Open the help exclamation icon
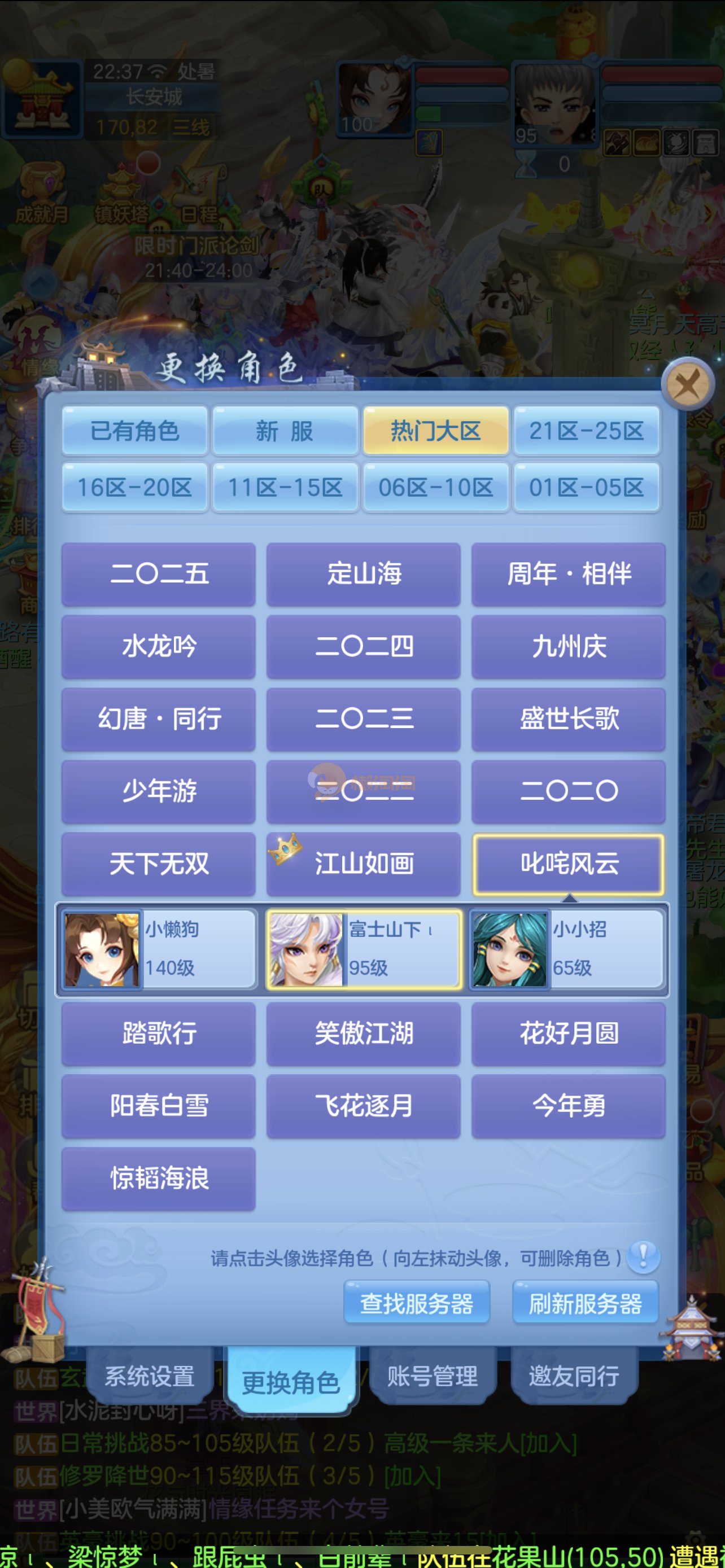Screen dimensions: 725x1568 pos(643,1257)
